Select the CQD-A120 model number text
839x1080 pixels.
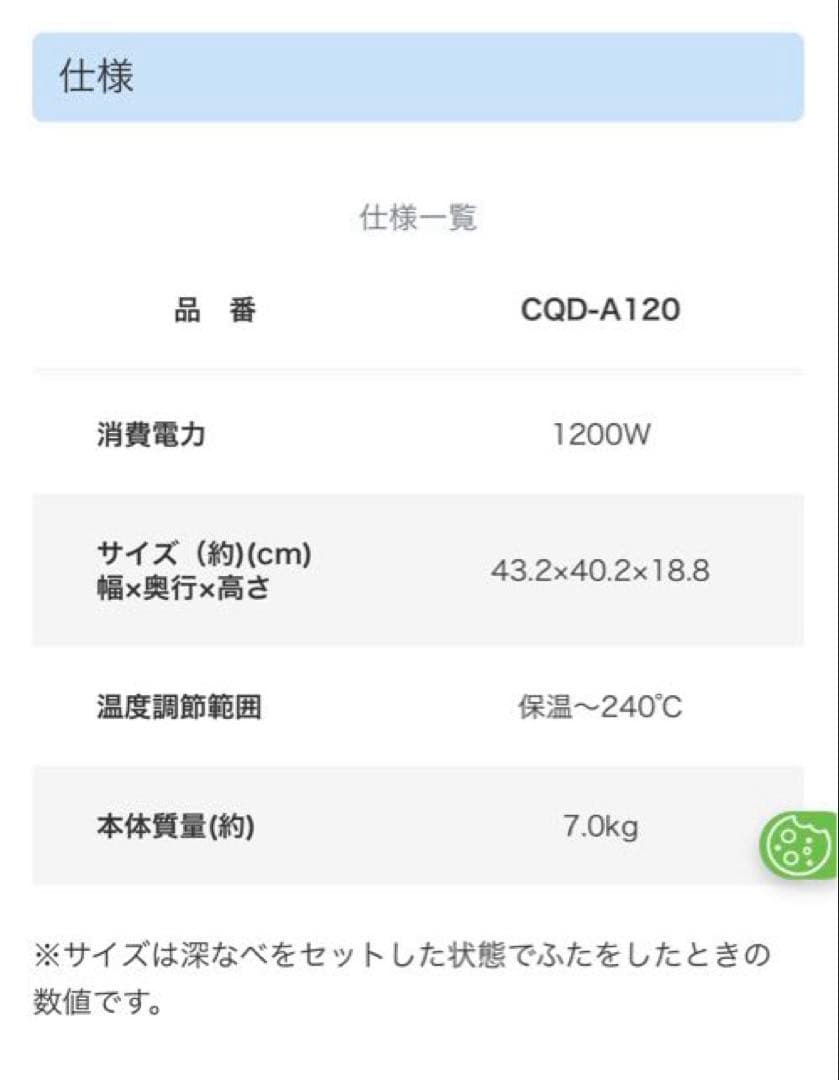point(598,310)
